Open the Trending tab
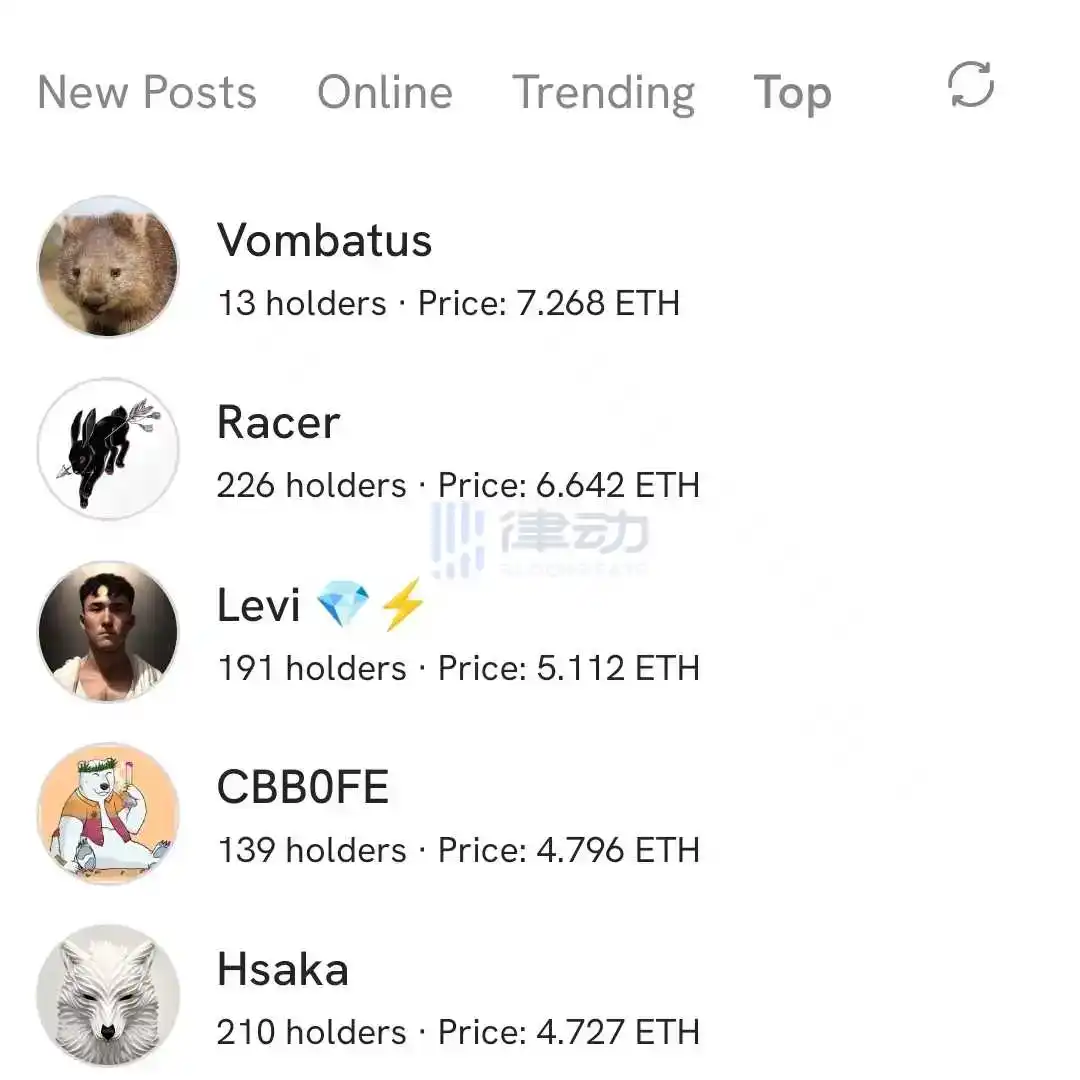 coord(604,93)
